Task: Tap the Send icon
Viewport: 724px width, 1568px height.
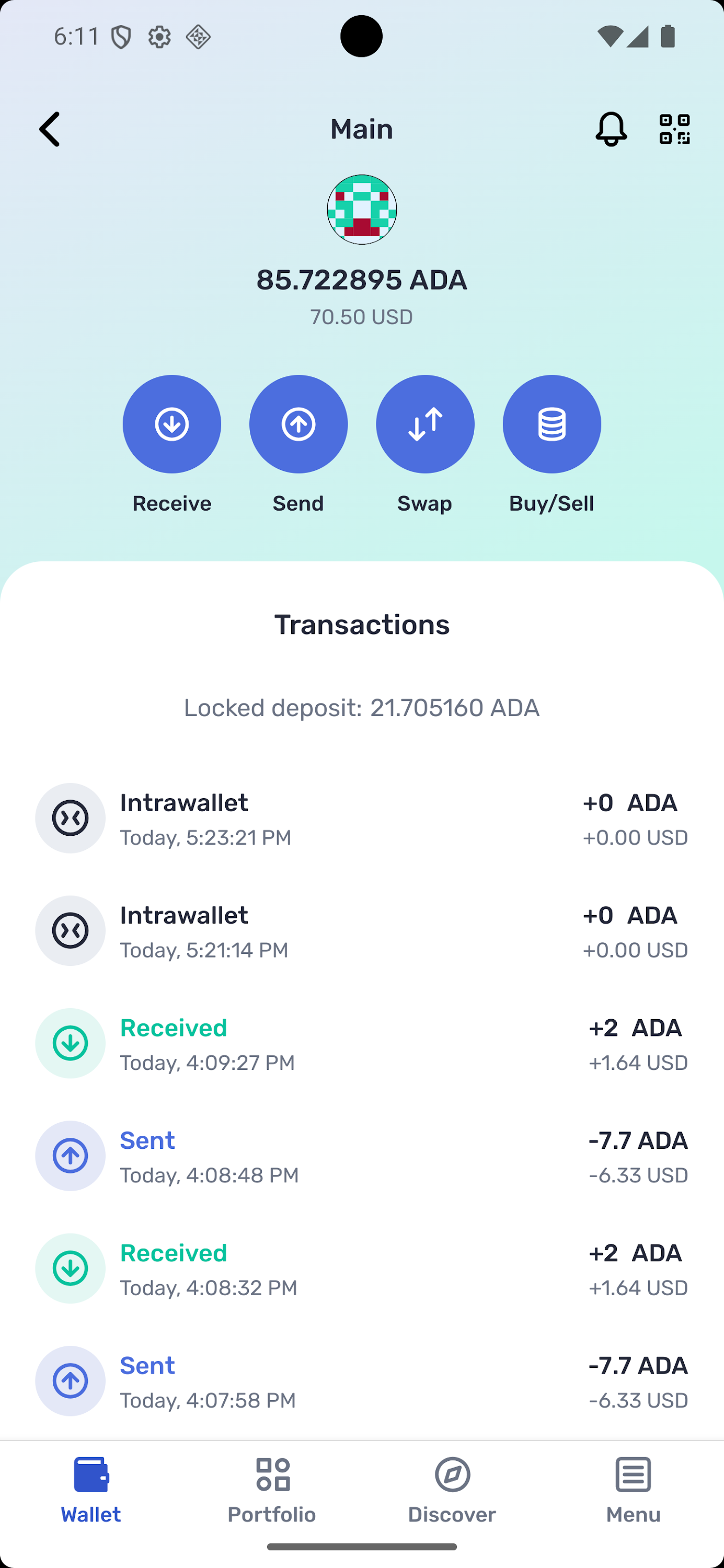Action: click(298, 424)
